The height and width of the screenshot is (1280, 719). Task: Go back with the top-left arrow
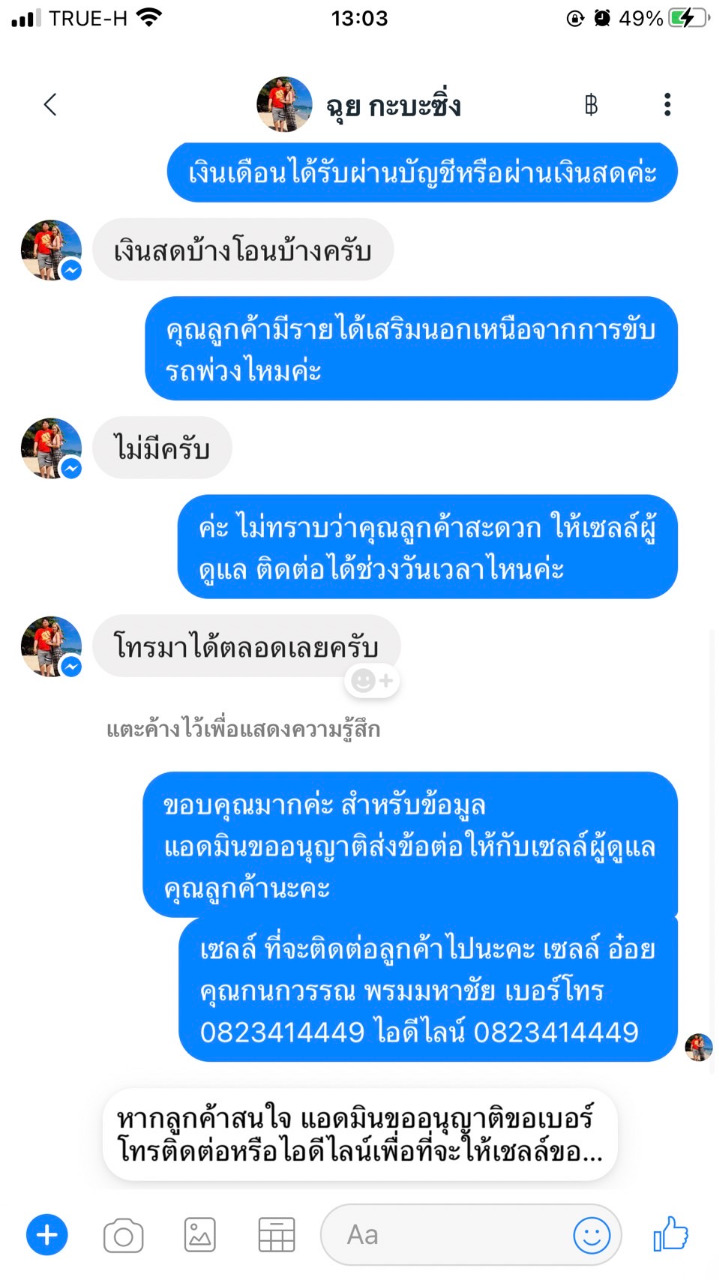[50, 104]
